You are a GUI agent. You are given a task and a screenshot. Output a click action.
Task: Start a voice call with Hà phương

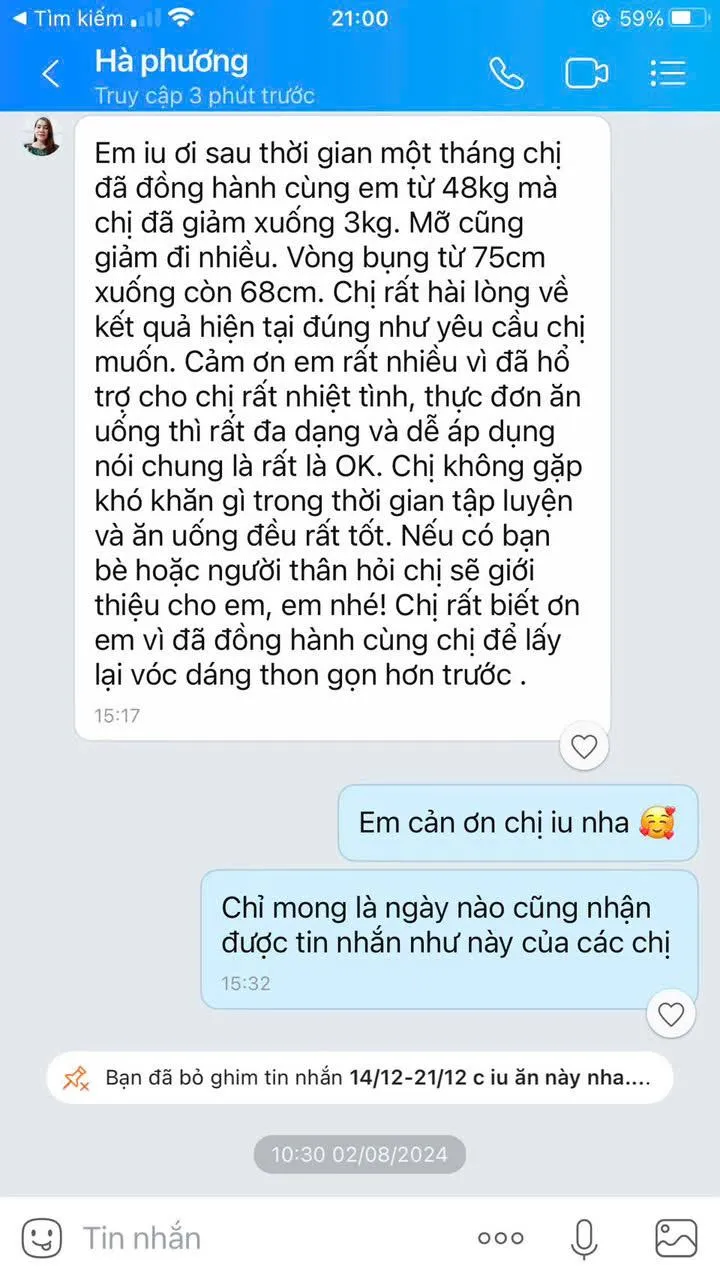506,73
